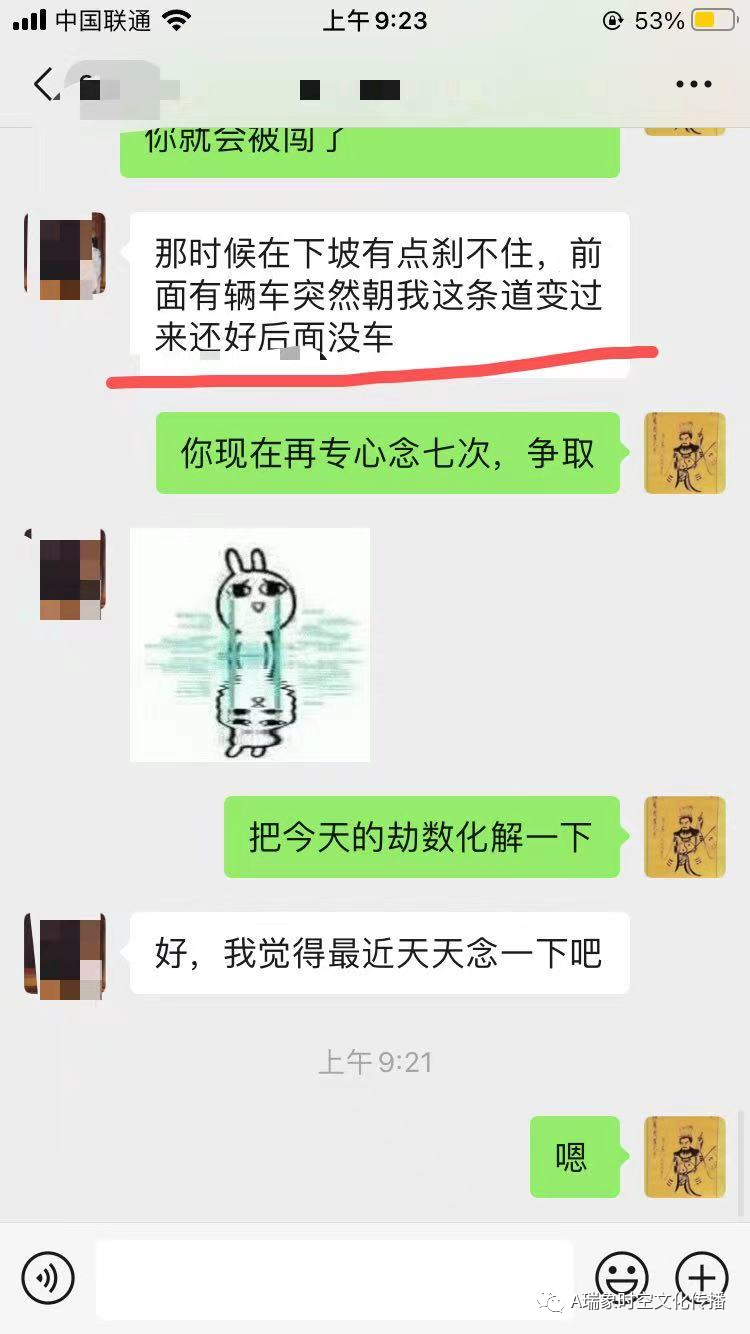Tap the green bubble about 专心念七次
The image size is (750, 1334).
pyautogui.click(x=387, y=453)
